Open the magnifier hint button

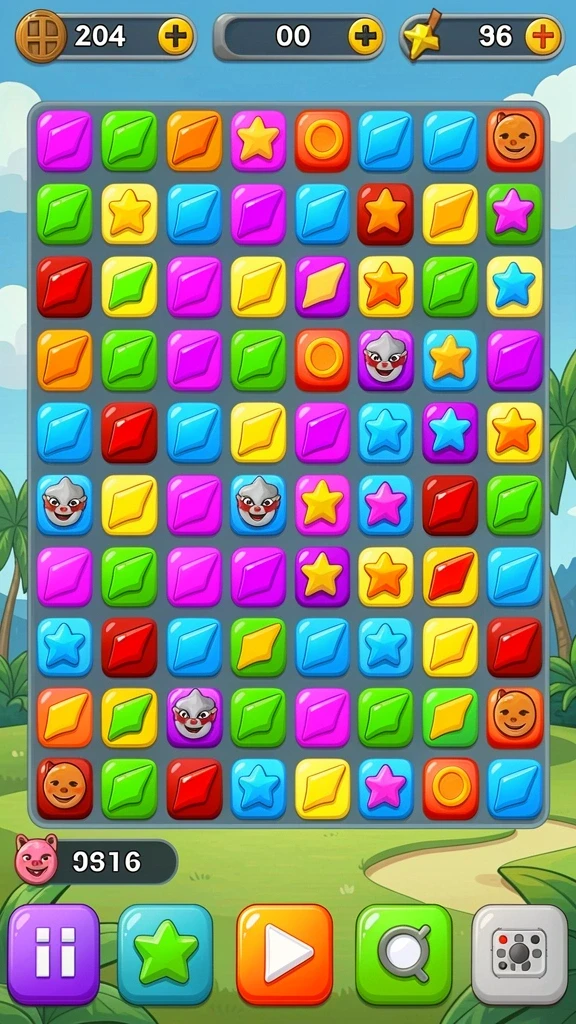[404, 953]
